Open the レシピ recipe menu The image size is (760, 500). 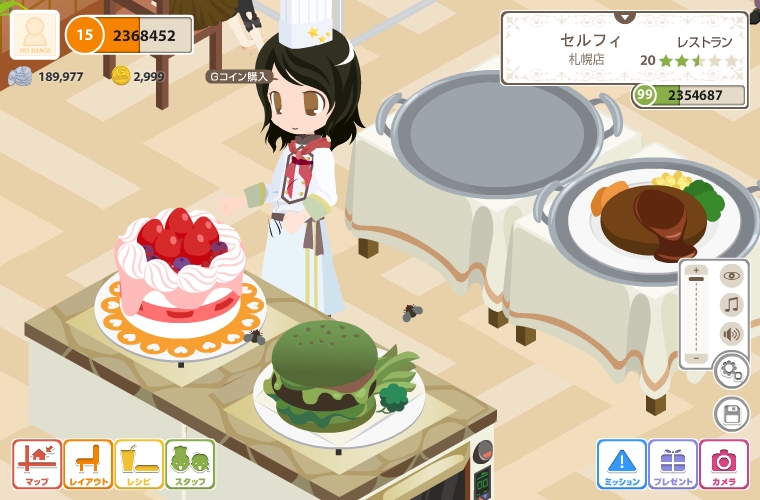[139, 463]
